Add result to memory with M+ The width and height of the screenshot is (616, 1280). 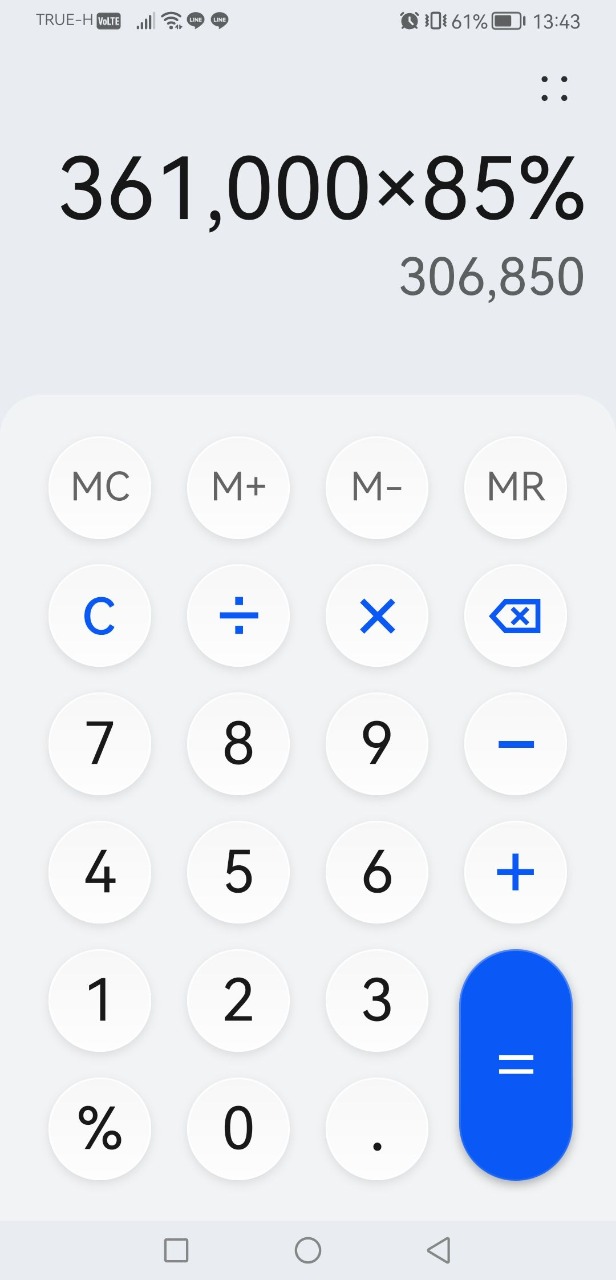pyautogui.click(x=238, y=487)
